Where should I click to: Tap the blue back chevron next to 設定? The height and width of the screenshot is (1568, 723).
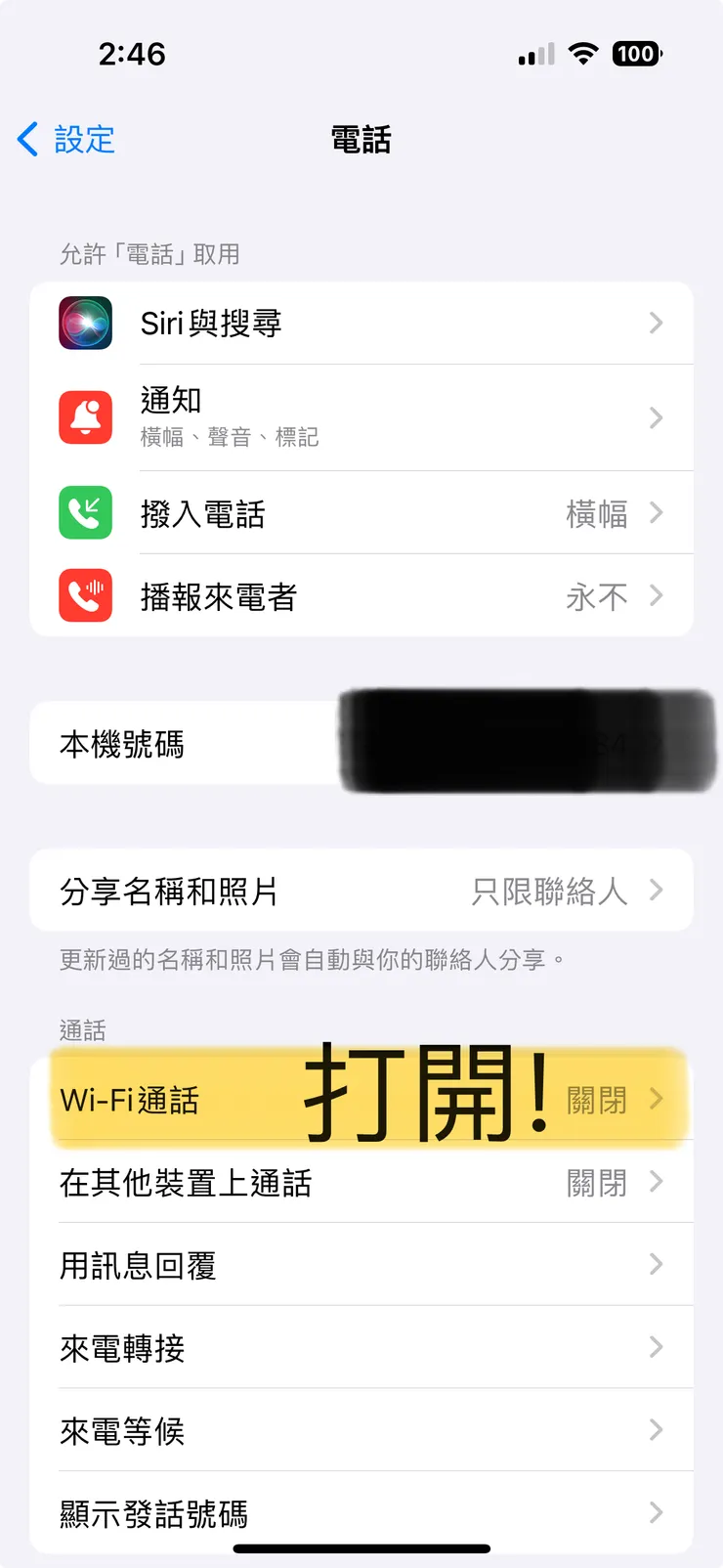coord(27,140)
